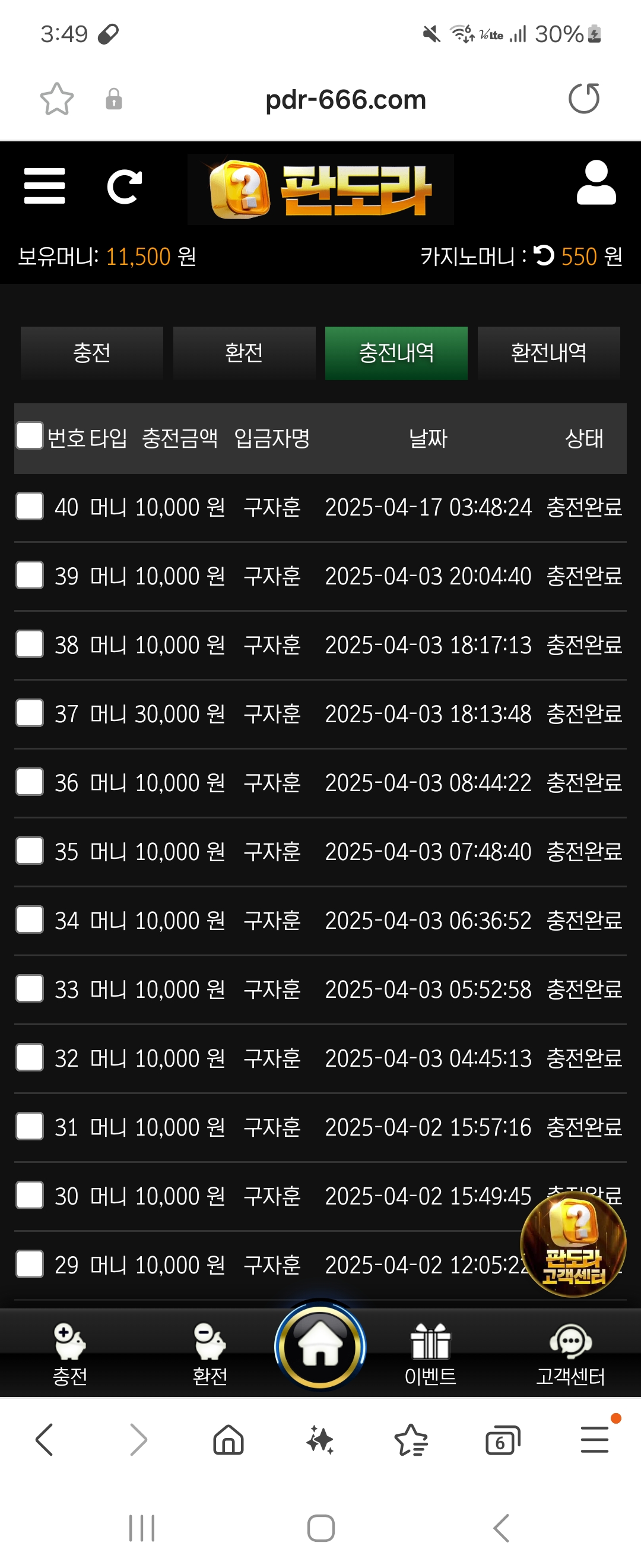Select the 충전내역 tab

coord(396,353)
